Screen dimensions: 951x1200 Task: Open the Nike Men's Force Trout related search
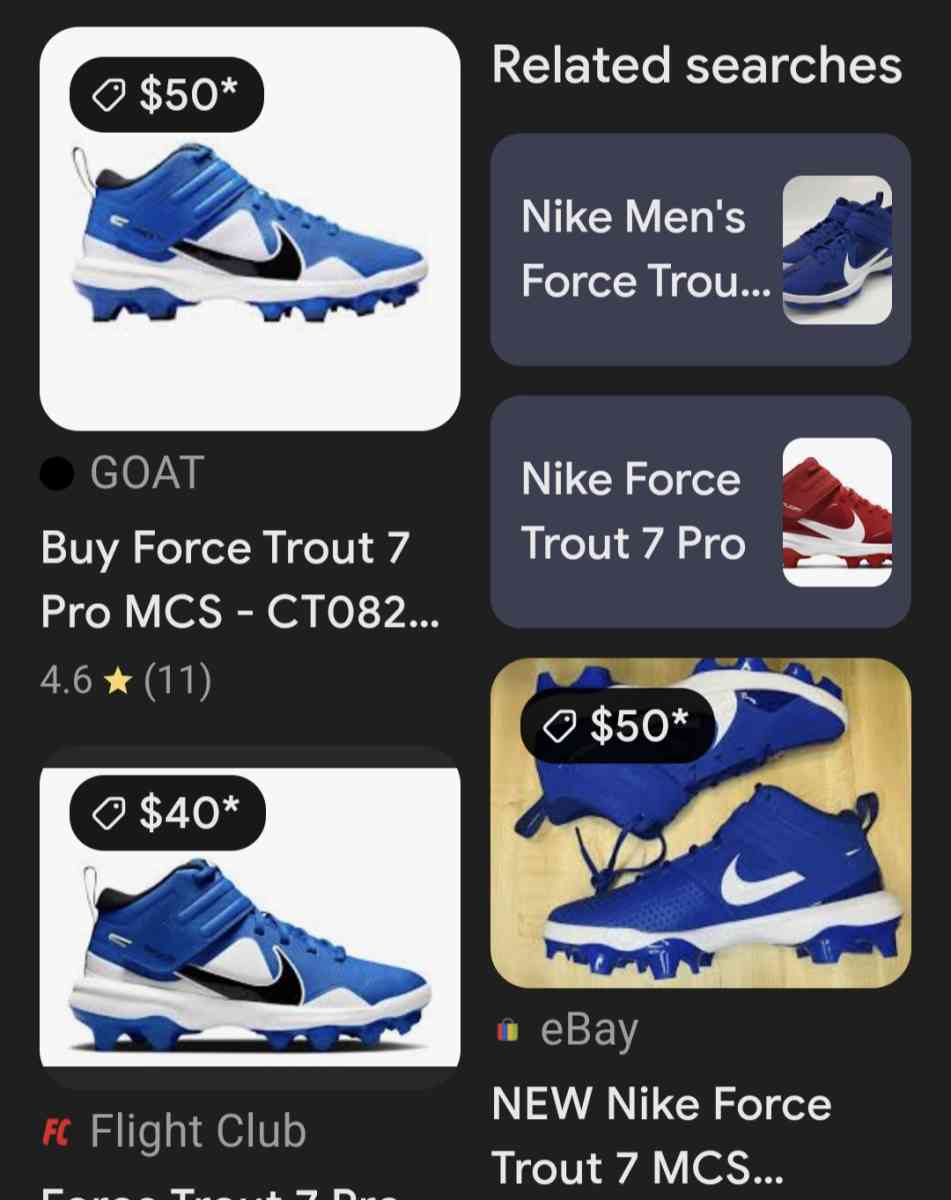coord(700,249)
